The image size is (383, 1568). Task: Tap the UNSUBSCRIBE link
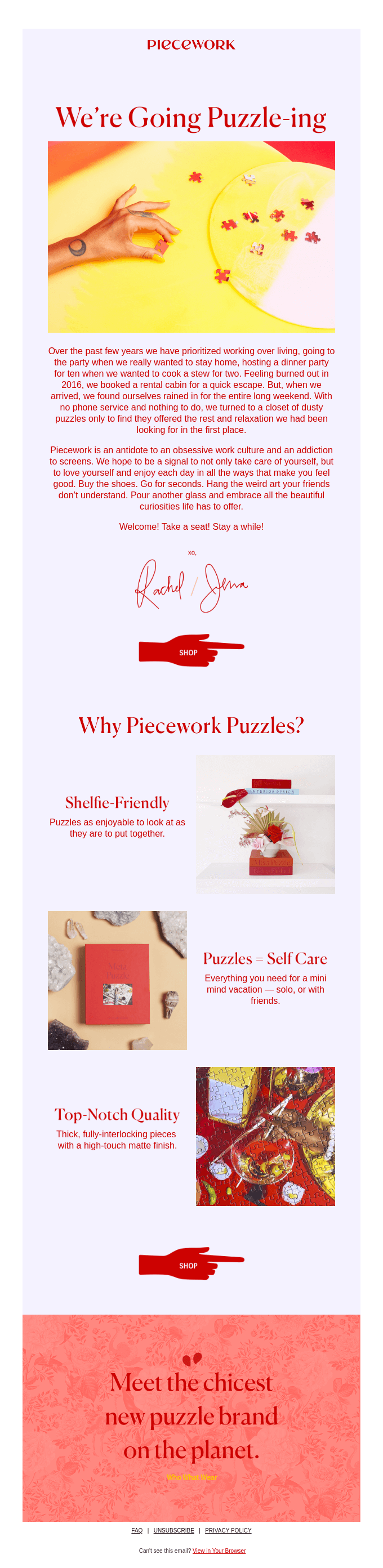point(173,1530)
